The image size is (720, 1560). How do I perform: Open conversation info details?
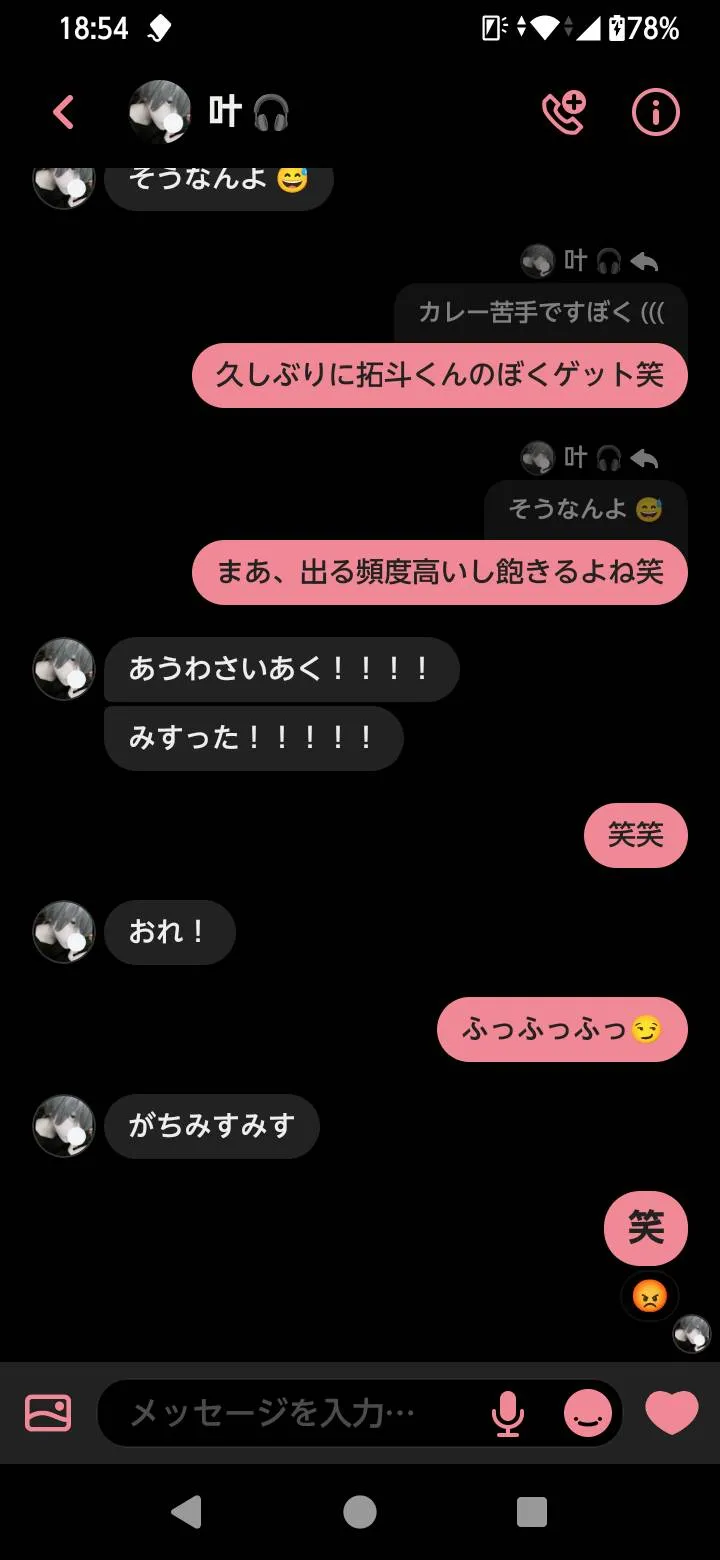click(x=656, y=112)
